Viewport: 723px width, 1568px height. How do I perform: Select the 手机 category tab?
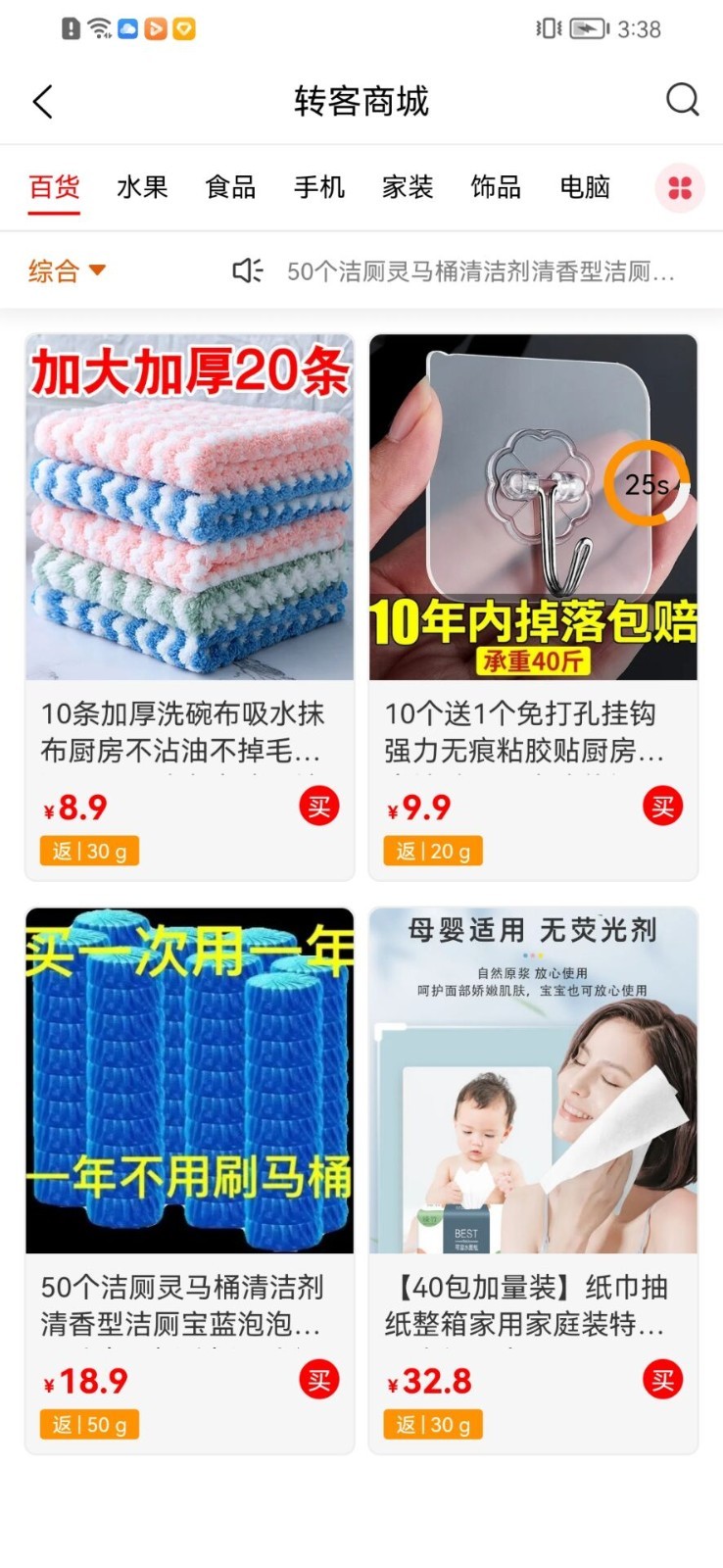[x=319, y=186]
